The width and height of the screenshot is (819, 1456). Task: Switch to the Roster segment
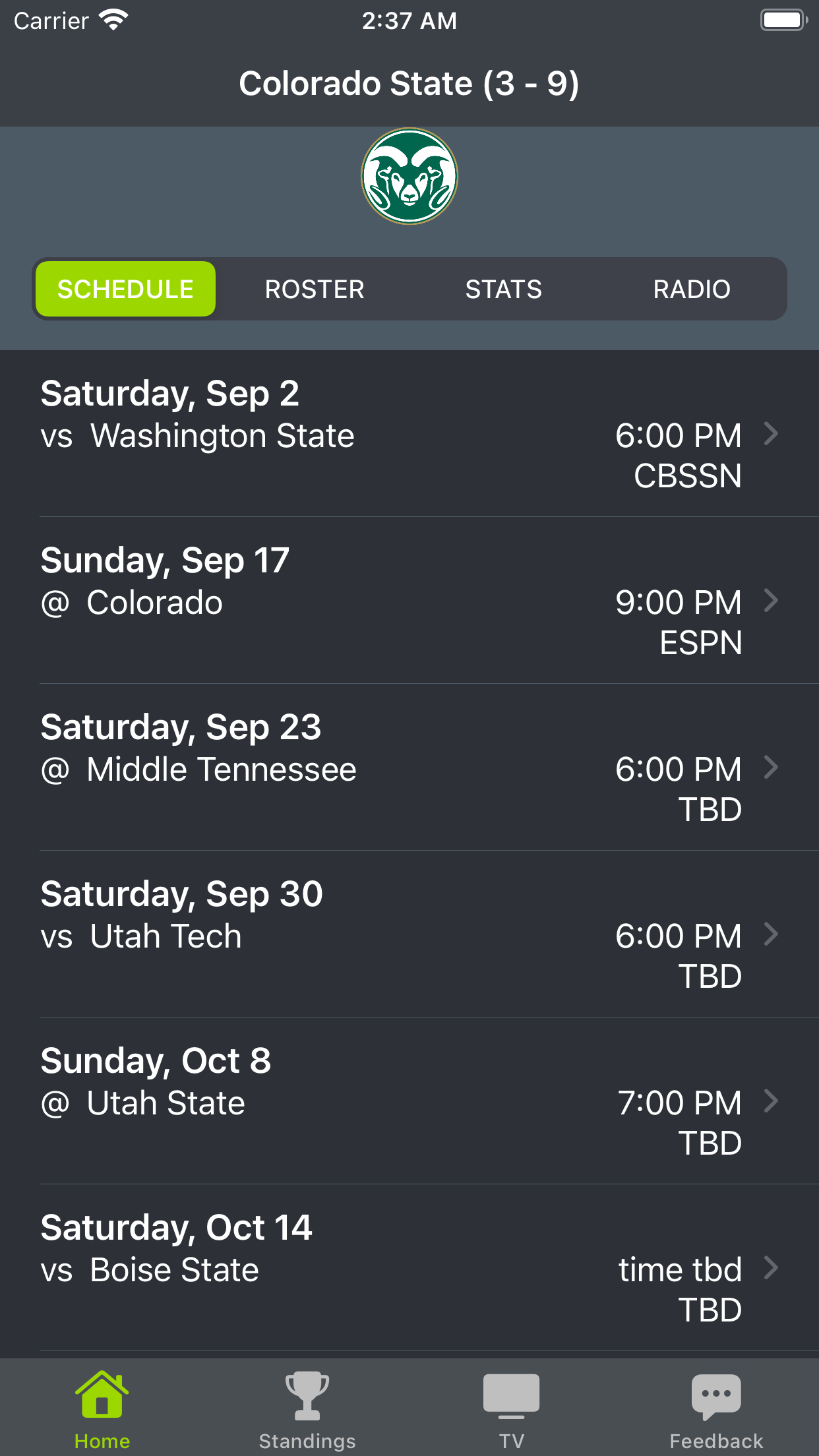(x=315, y=289)
